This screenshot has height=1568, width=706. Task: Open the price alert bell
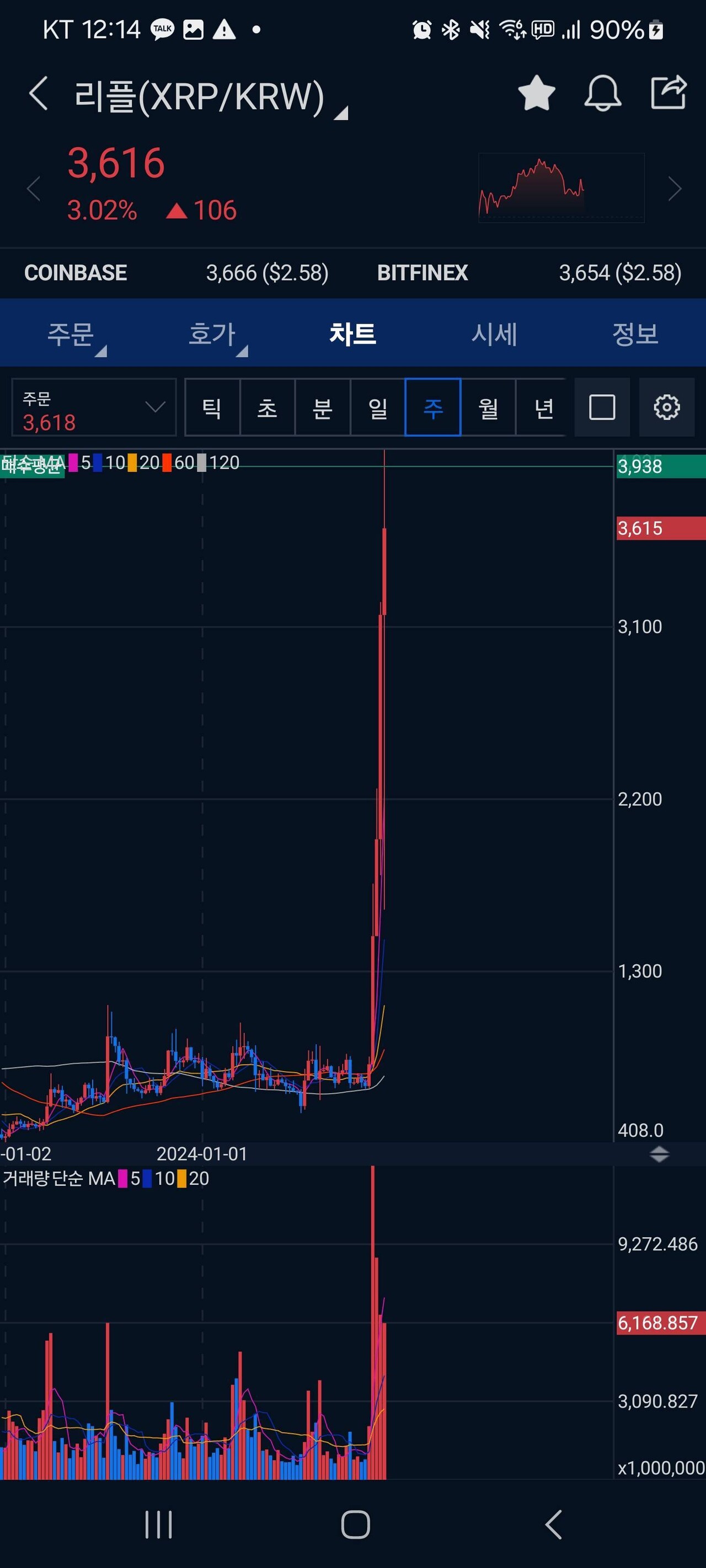point(602,94)
